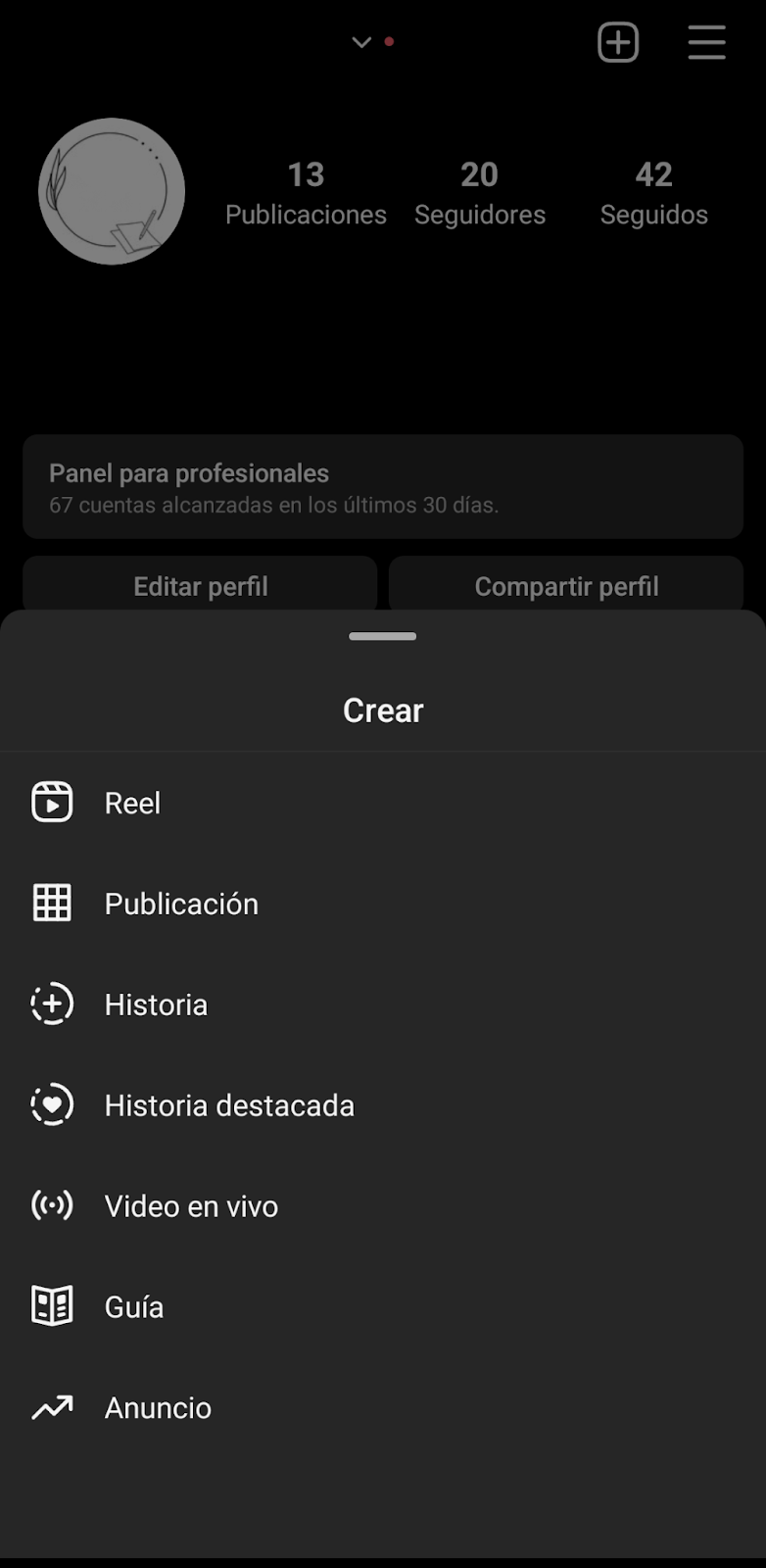Select the Historia plus icon
Viewport: 766px width, 1568px height.
pyautogui.click(x=52, y=1004)
